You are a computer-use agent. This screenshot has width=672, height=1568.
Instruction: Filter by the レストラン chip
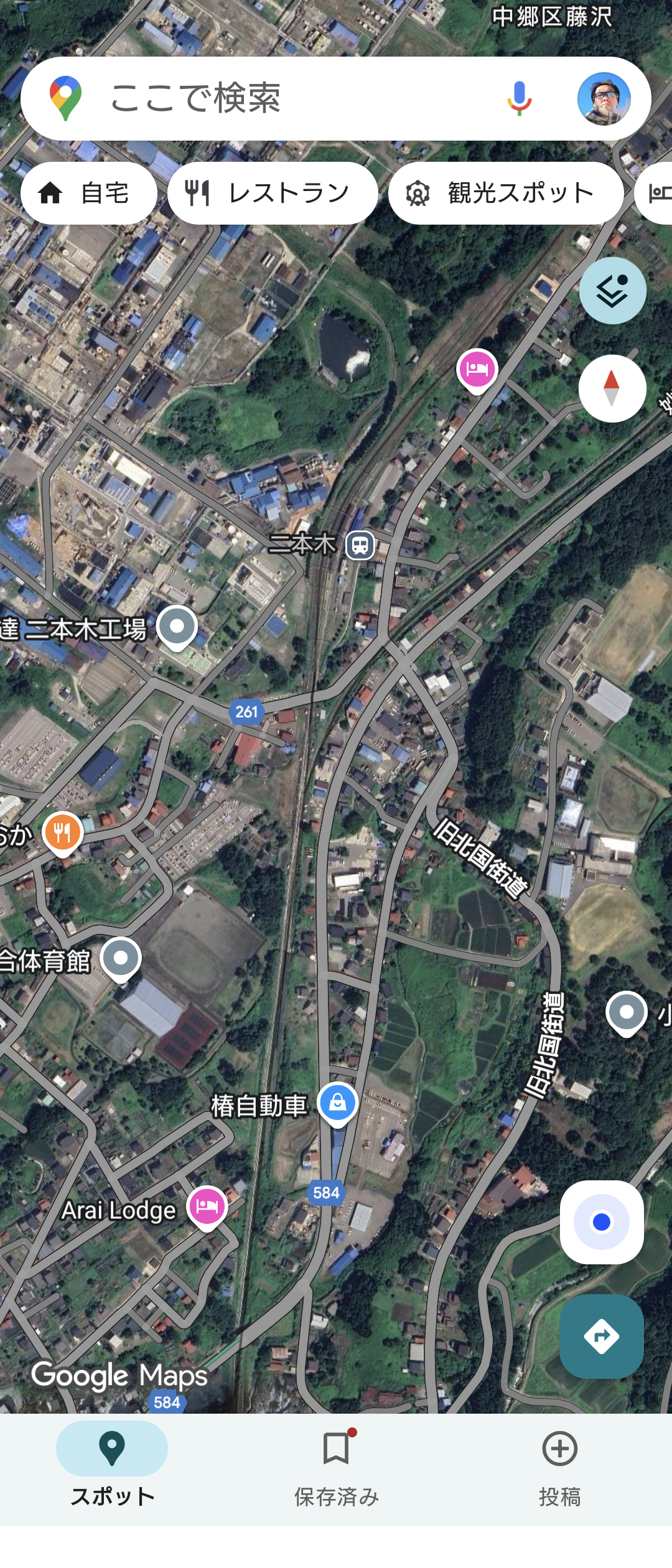[273, 193]
